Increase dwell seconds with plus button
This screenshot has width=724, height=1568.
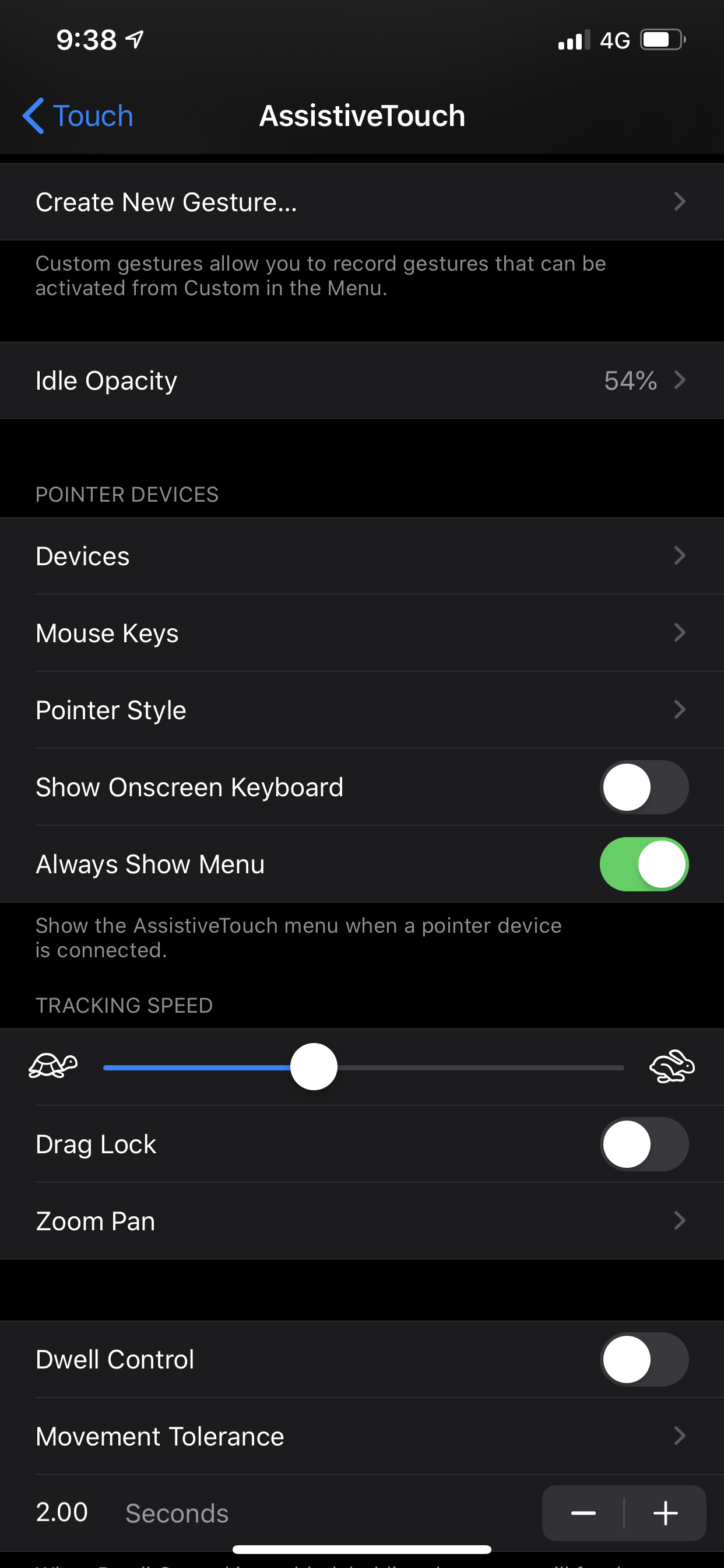(666, 1513)
